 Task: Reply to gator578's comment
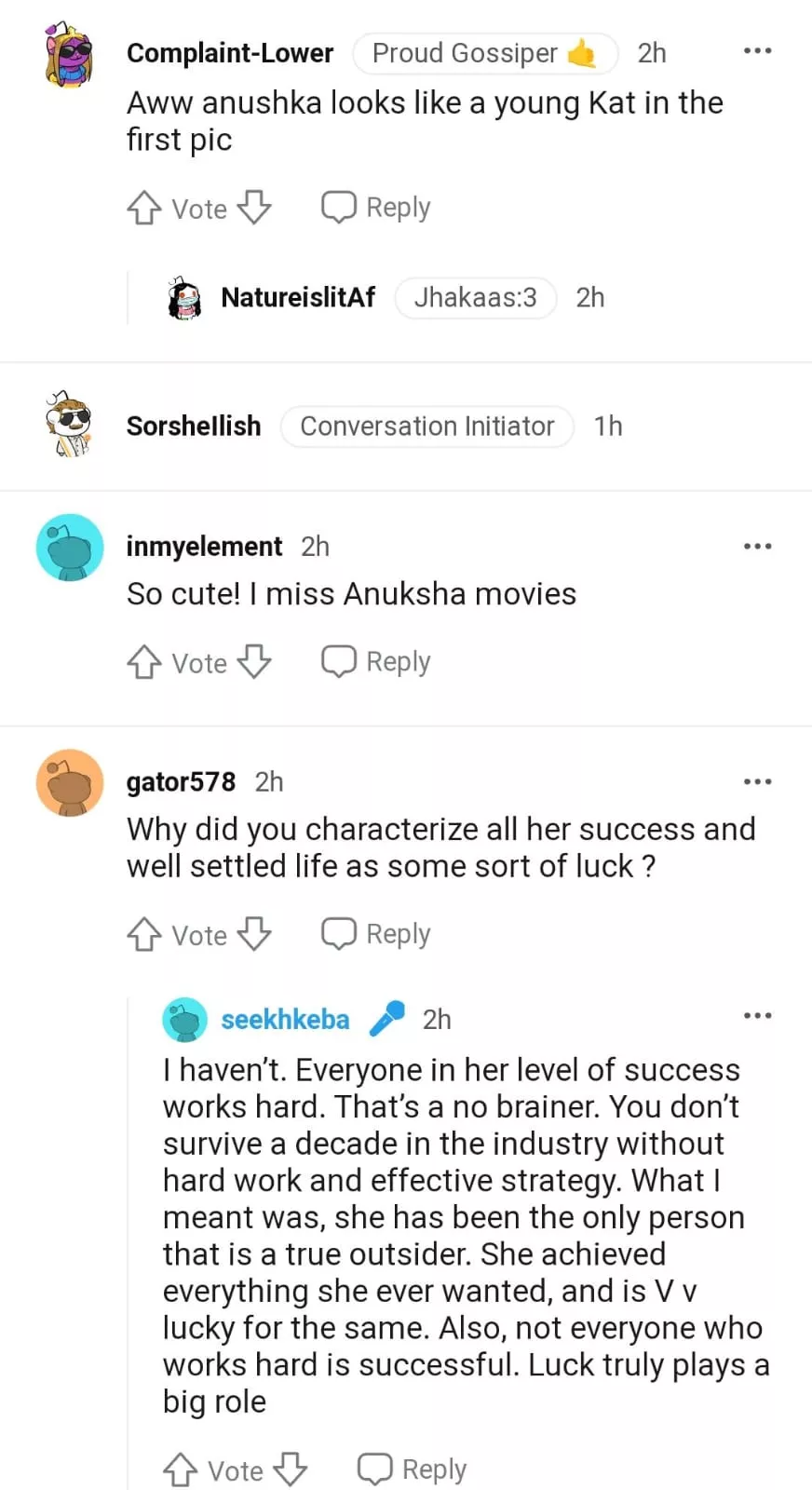click(376, 934)
